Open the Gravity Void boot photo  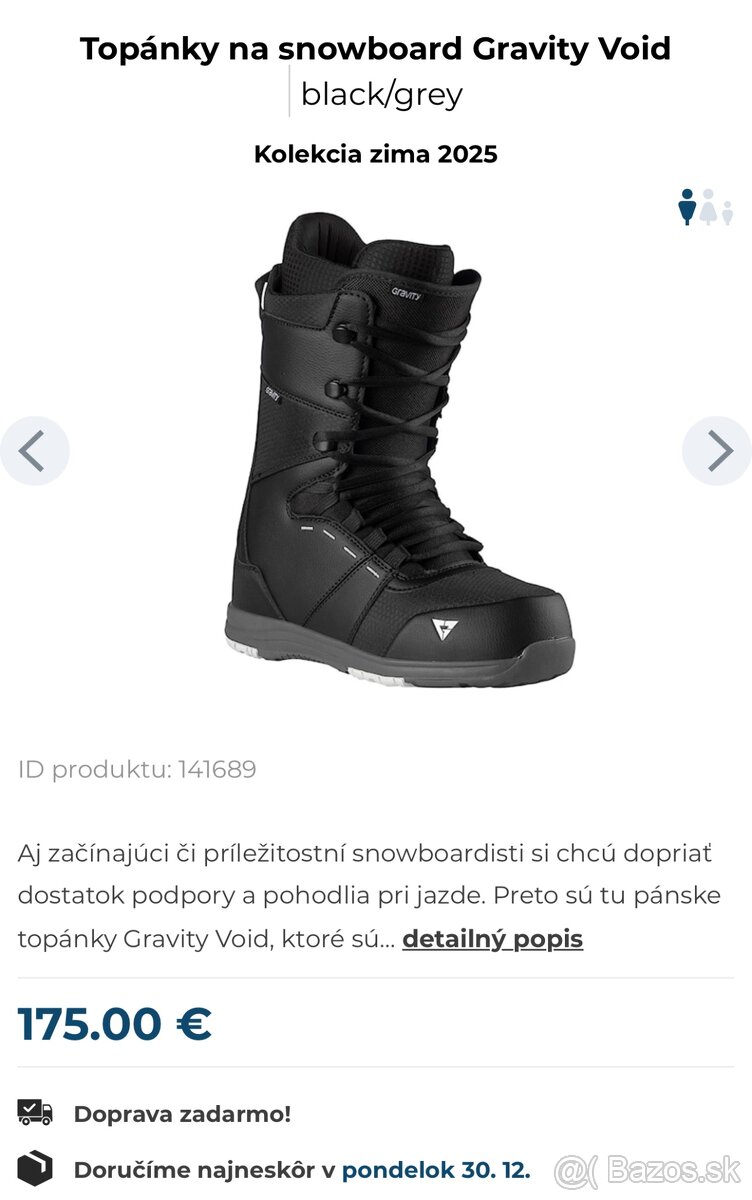(398, 450)
